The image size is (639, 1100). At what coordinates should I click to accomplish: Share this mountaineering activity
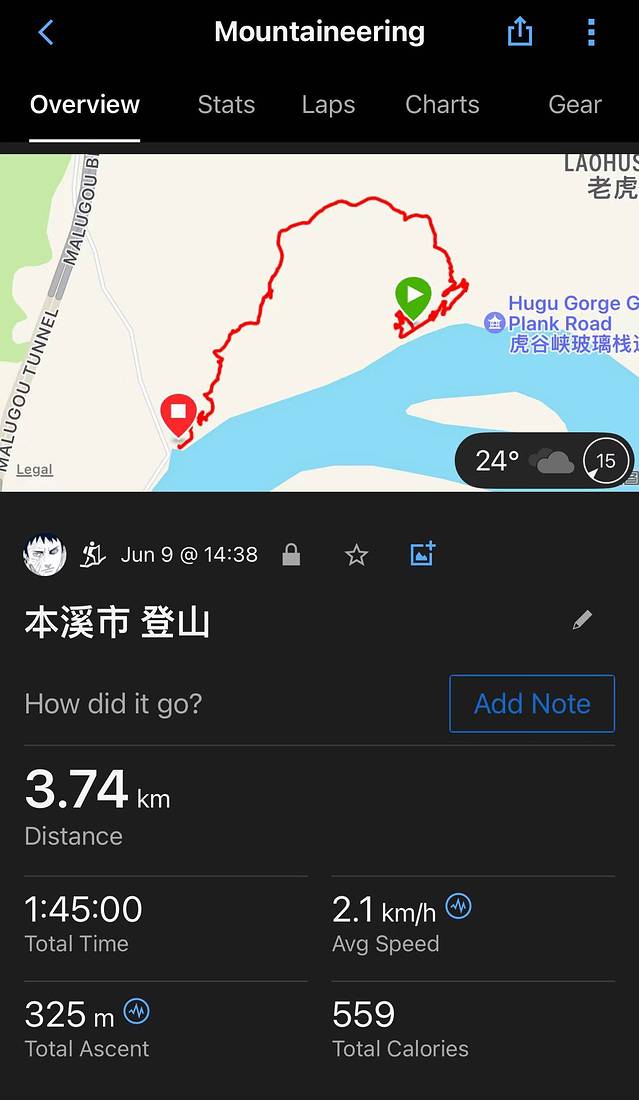(520, 32)
